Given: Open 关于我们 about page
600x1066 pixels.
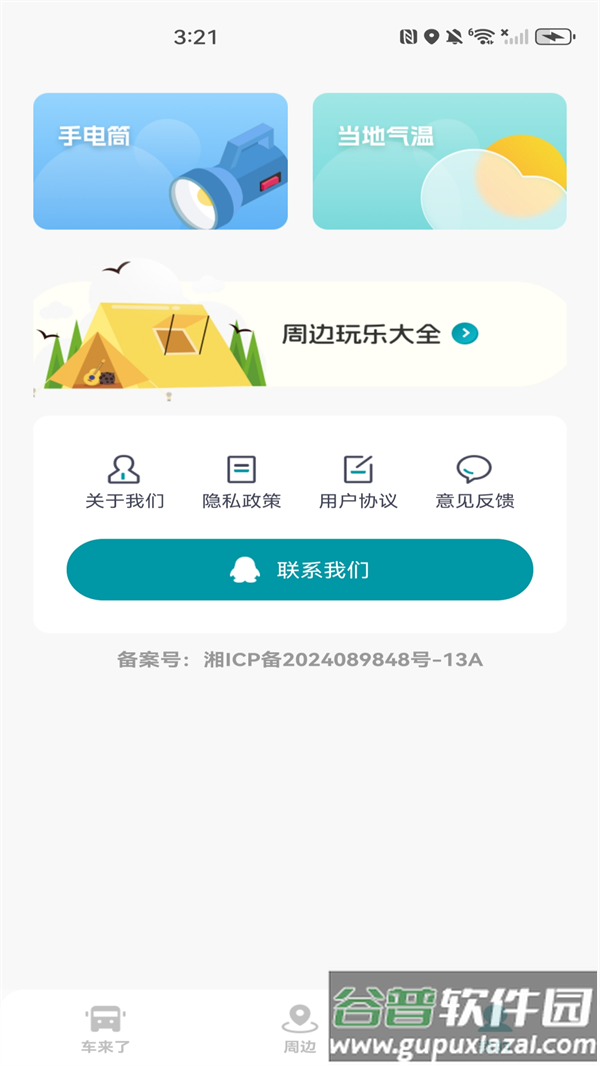Looking at the screenshot, I should 124,482.
